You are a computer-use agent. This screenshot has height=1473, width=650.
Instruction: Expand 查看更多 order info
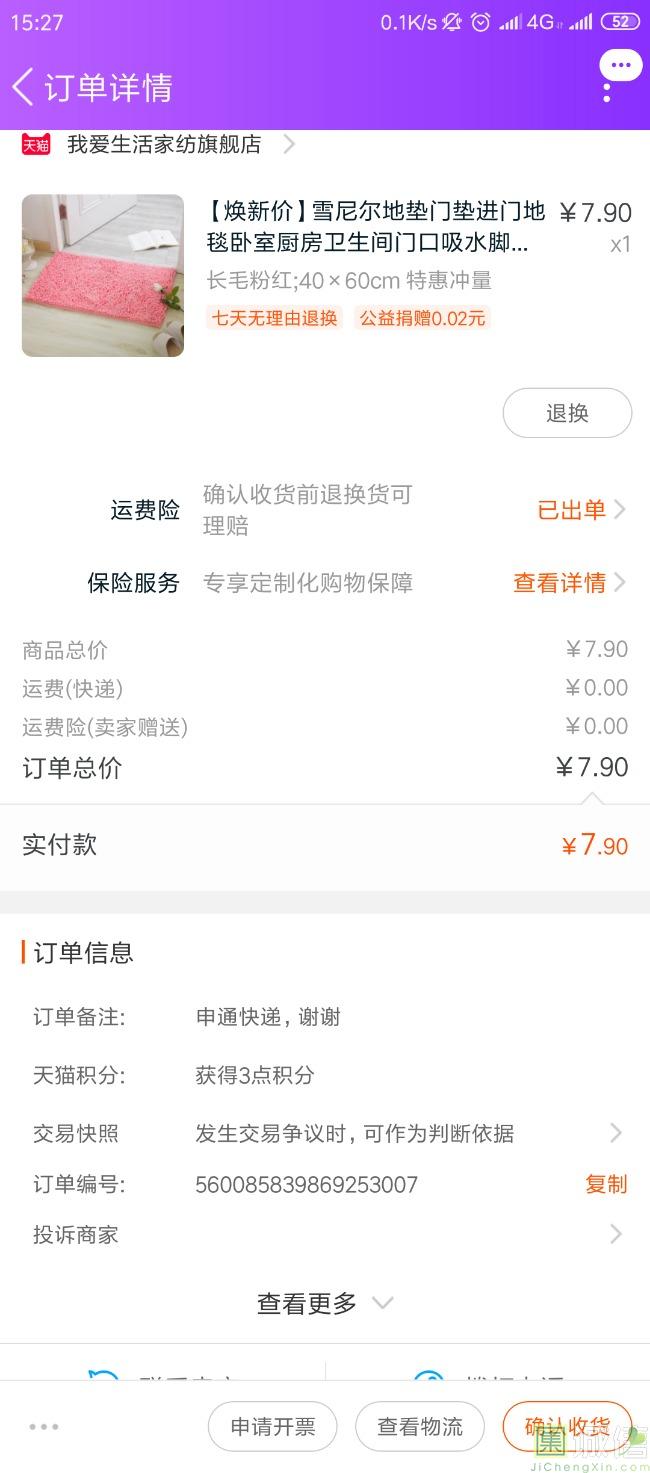tap(325, 1303)
